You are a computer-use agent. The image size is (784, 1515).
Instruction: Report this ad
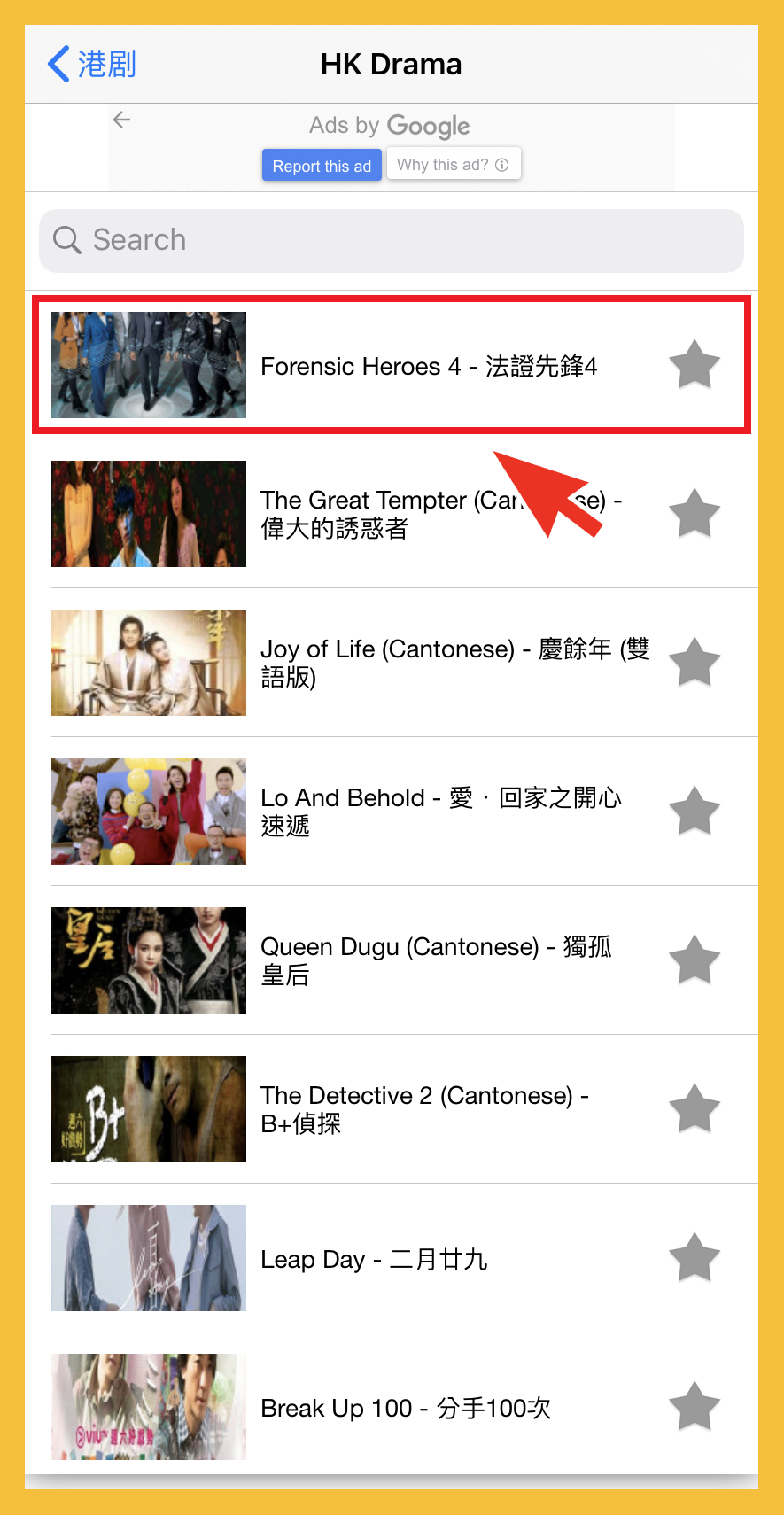322,166
